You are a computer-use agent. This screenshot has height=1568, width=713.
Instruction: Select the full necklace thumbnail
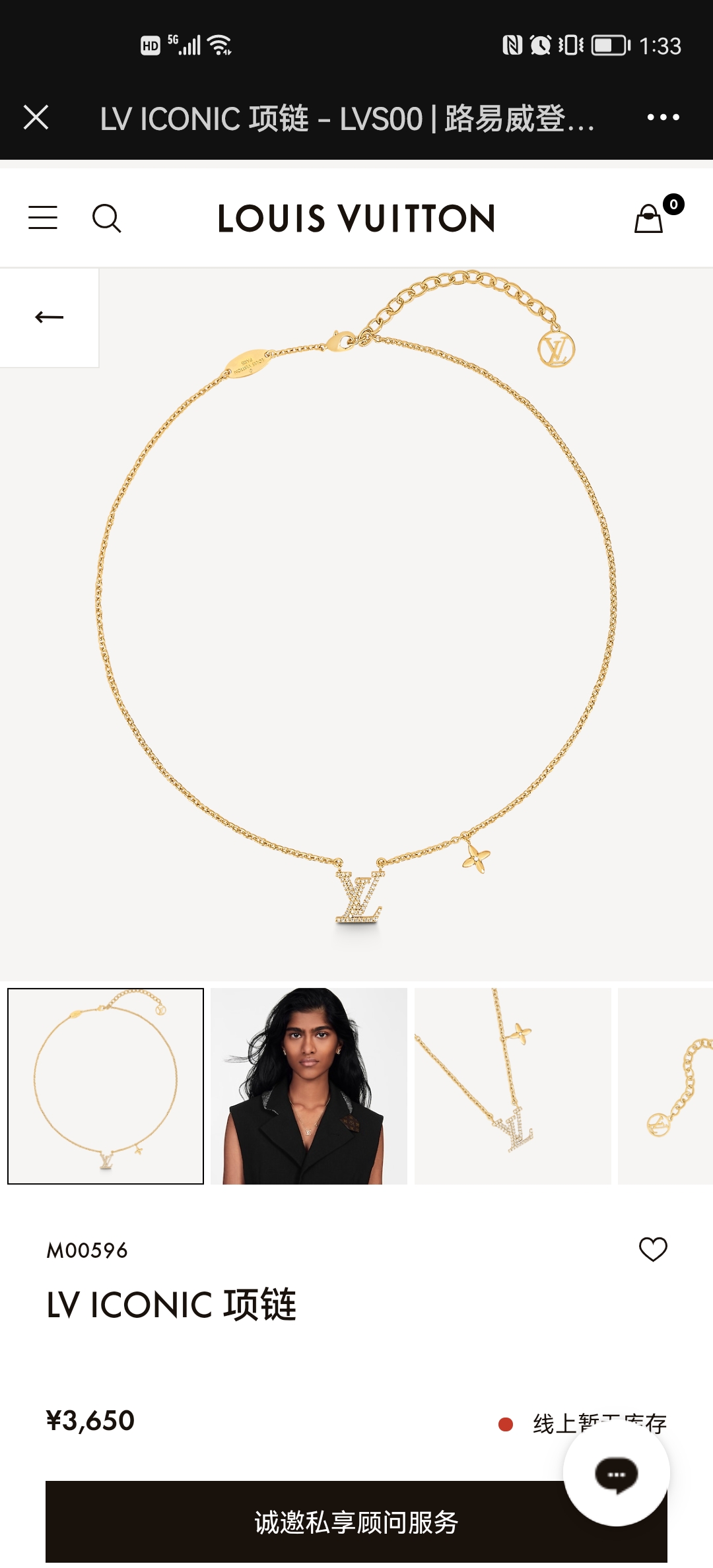(x=106, y=1086)
